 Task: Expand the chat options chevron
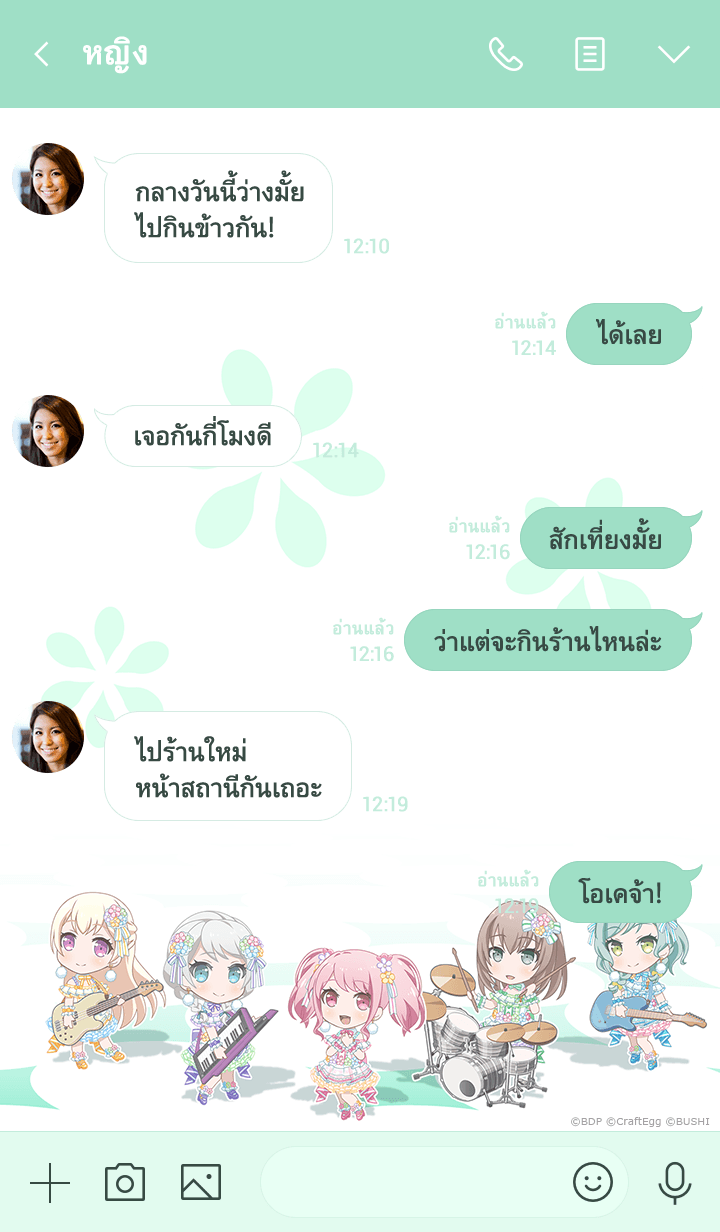point(673,54)
